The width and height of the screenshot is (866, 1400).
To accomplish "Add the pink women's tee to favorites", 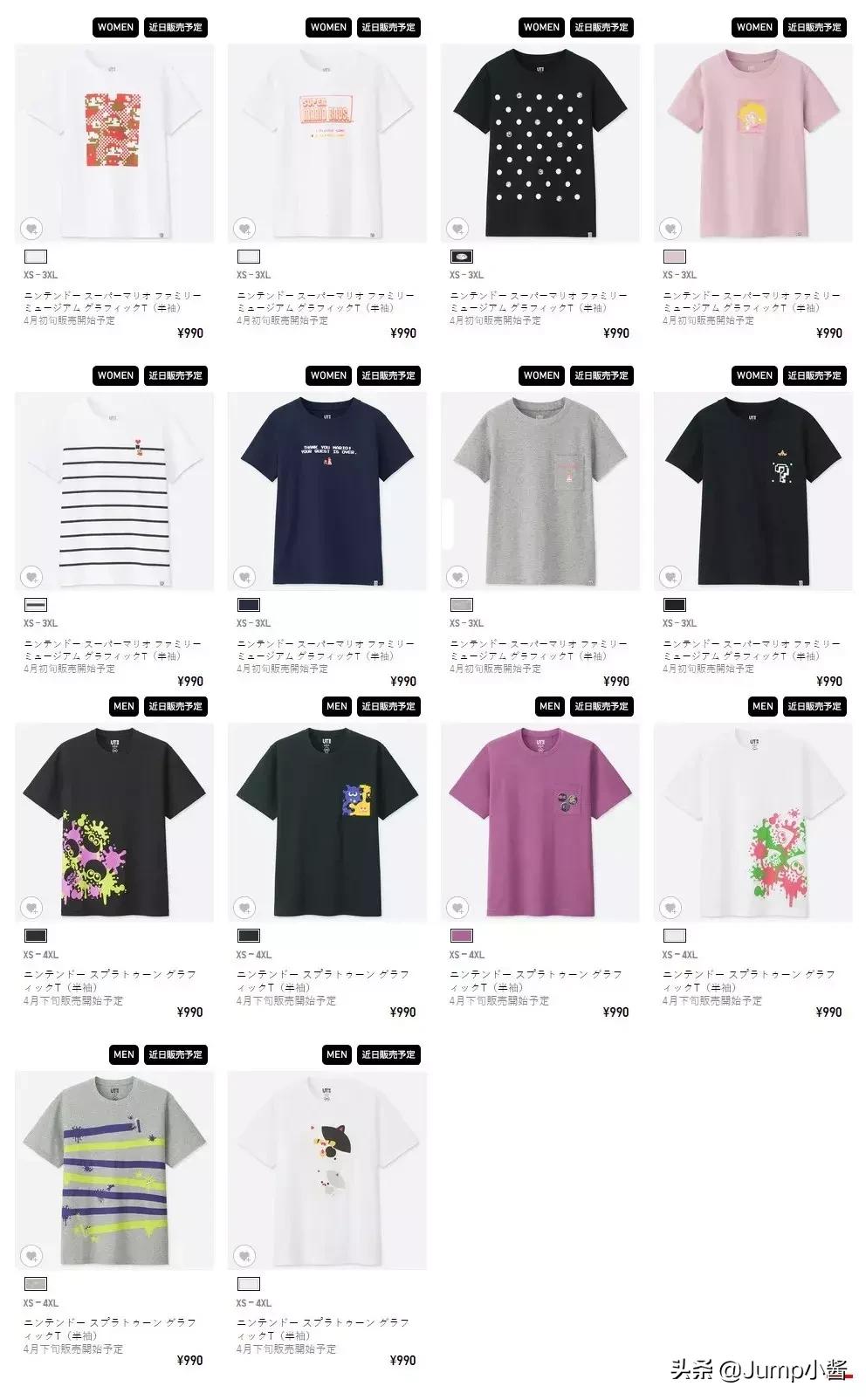I will click(670, 230).
